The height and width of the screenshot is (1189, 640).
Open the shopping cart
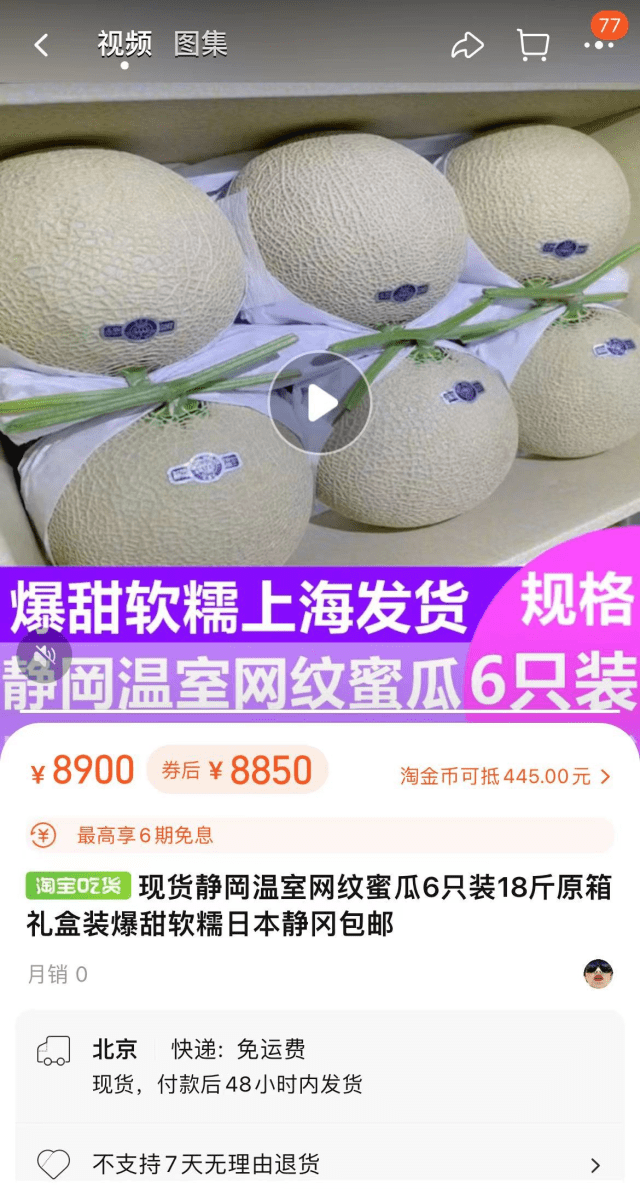532,45
